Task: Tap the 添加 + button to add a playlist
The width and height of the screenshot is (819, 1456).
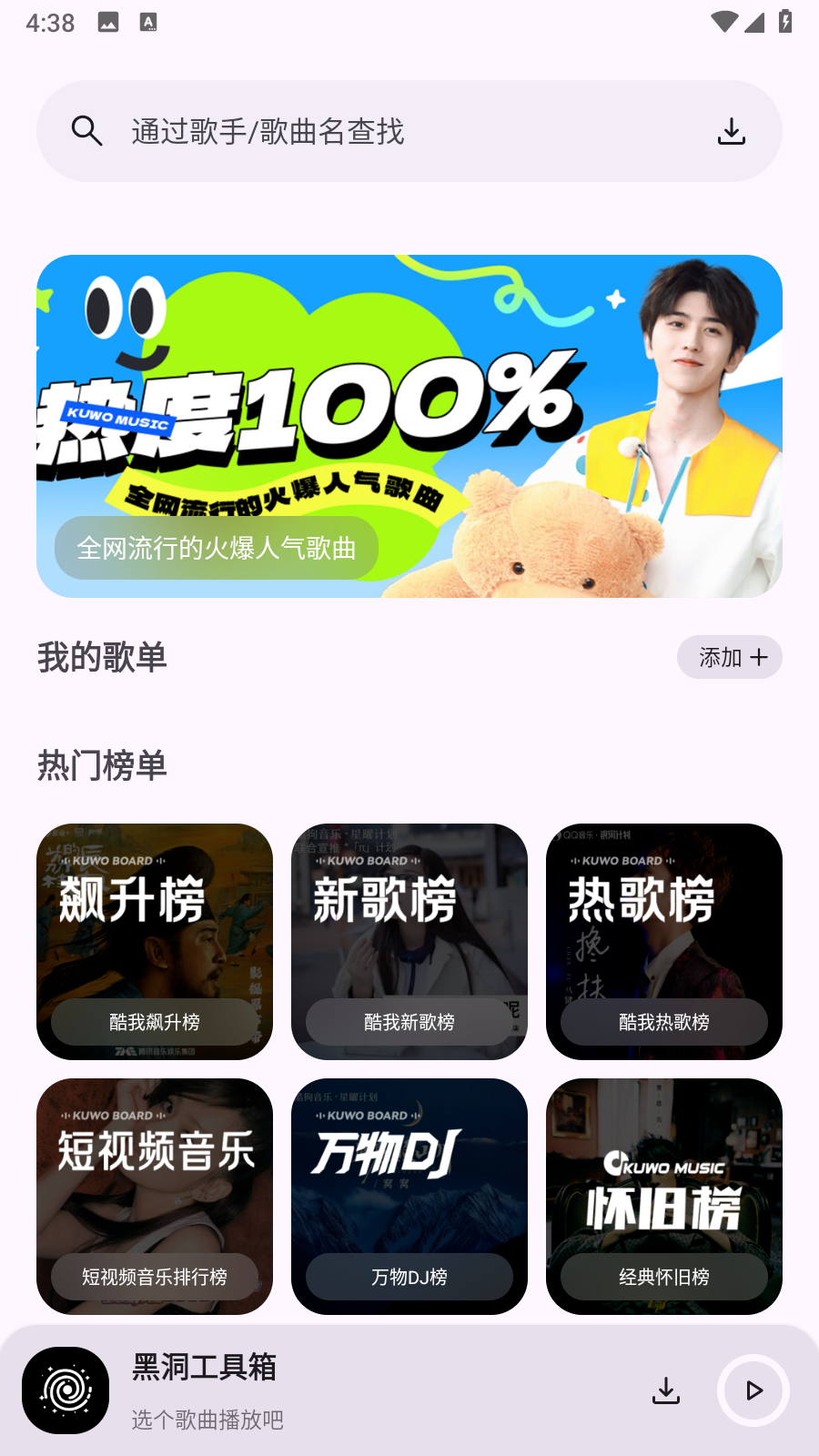Action: [x=730, y=657]
